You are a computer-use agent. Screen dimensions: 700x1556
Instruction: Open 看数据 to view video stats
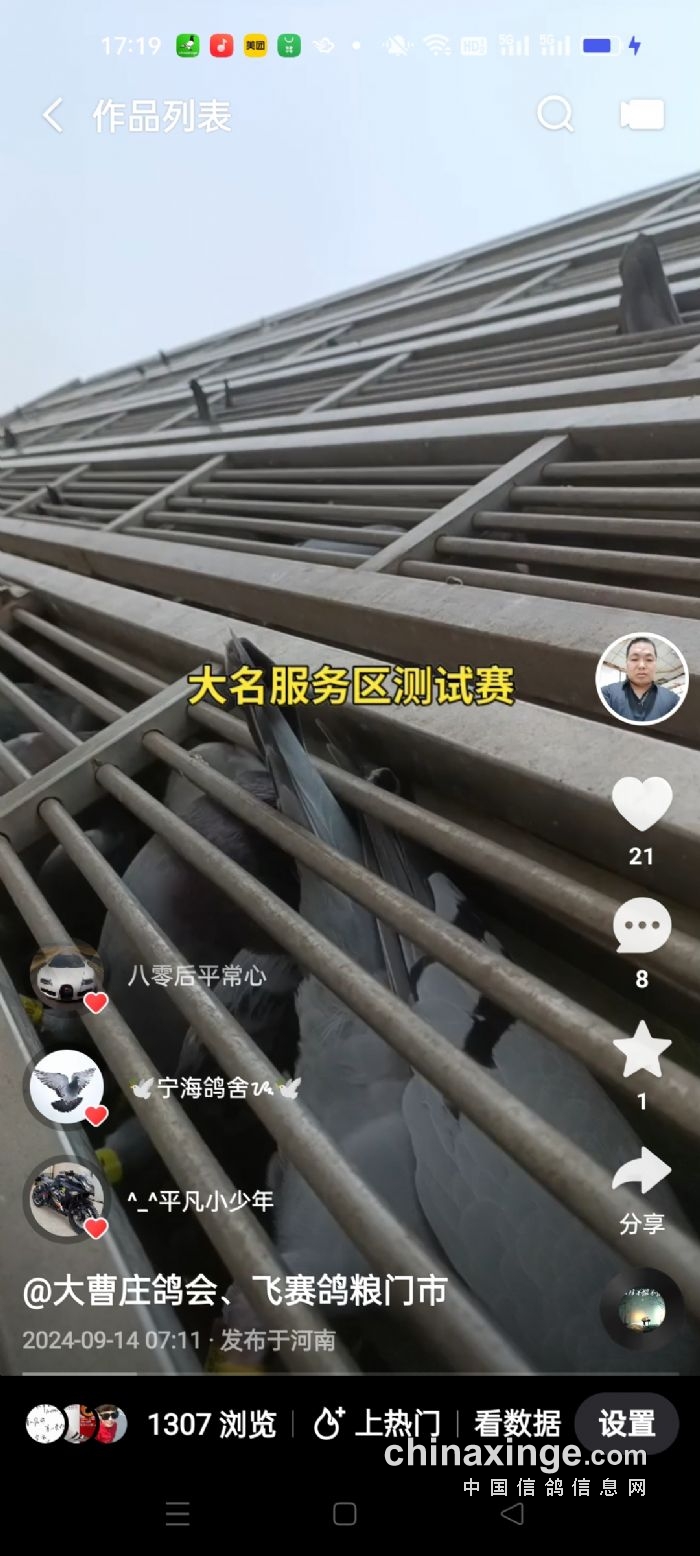coord(517,1424)
